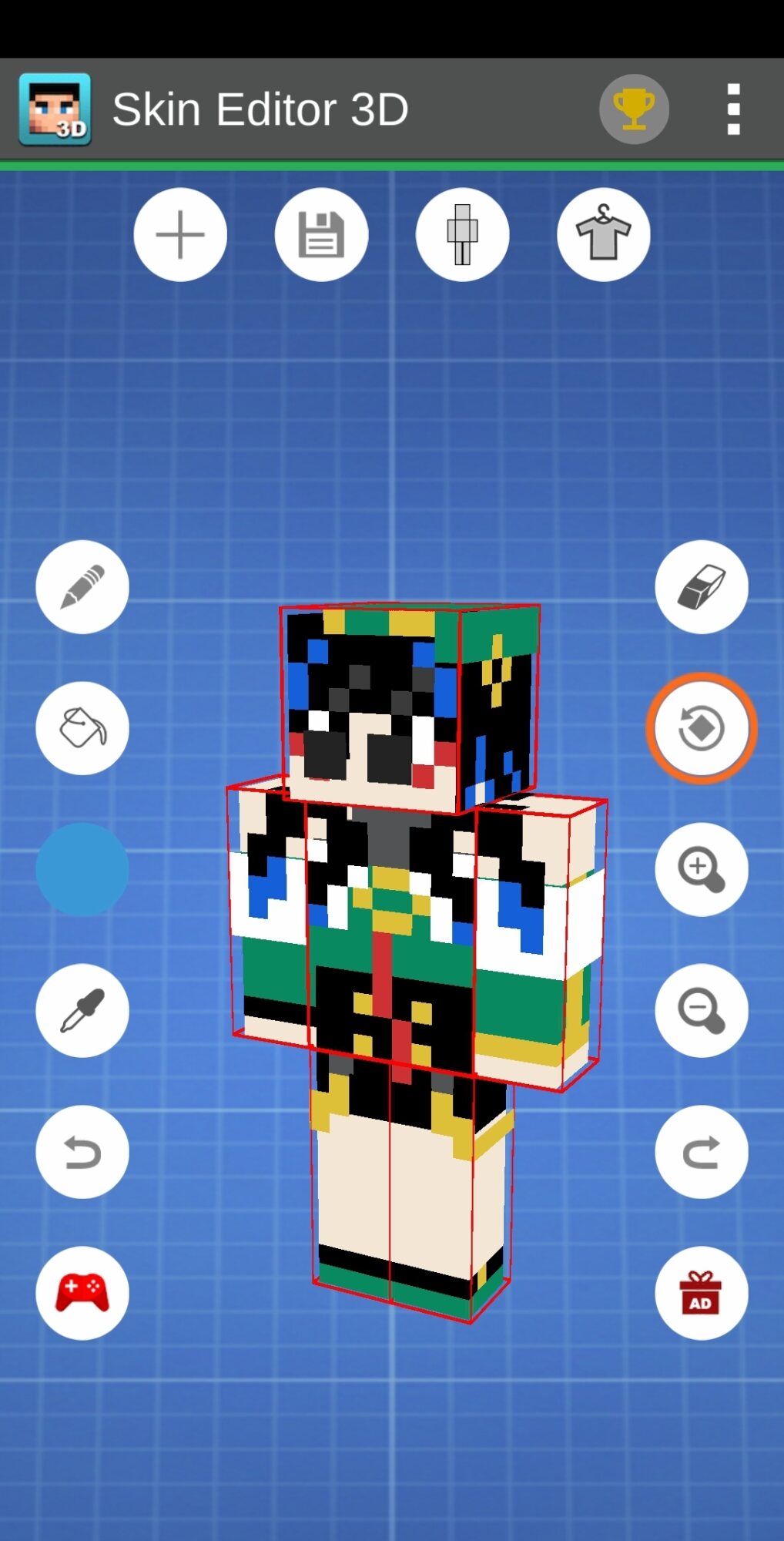Create a new skin with plus button
The height and width of the screenshot is (1541, 784).
tap(180, 234)
